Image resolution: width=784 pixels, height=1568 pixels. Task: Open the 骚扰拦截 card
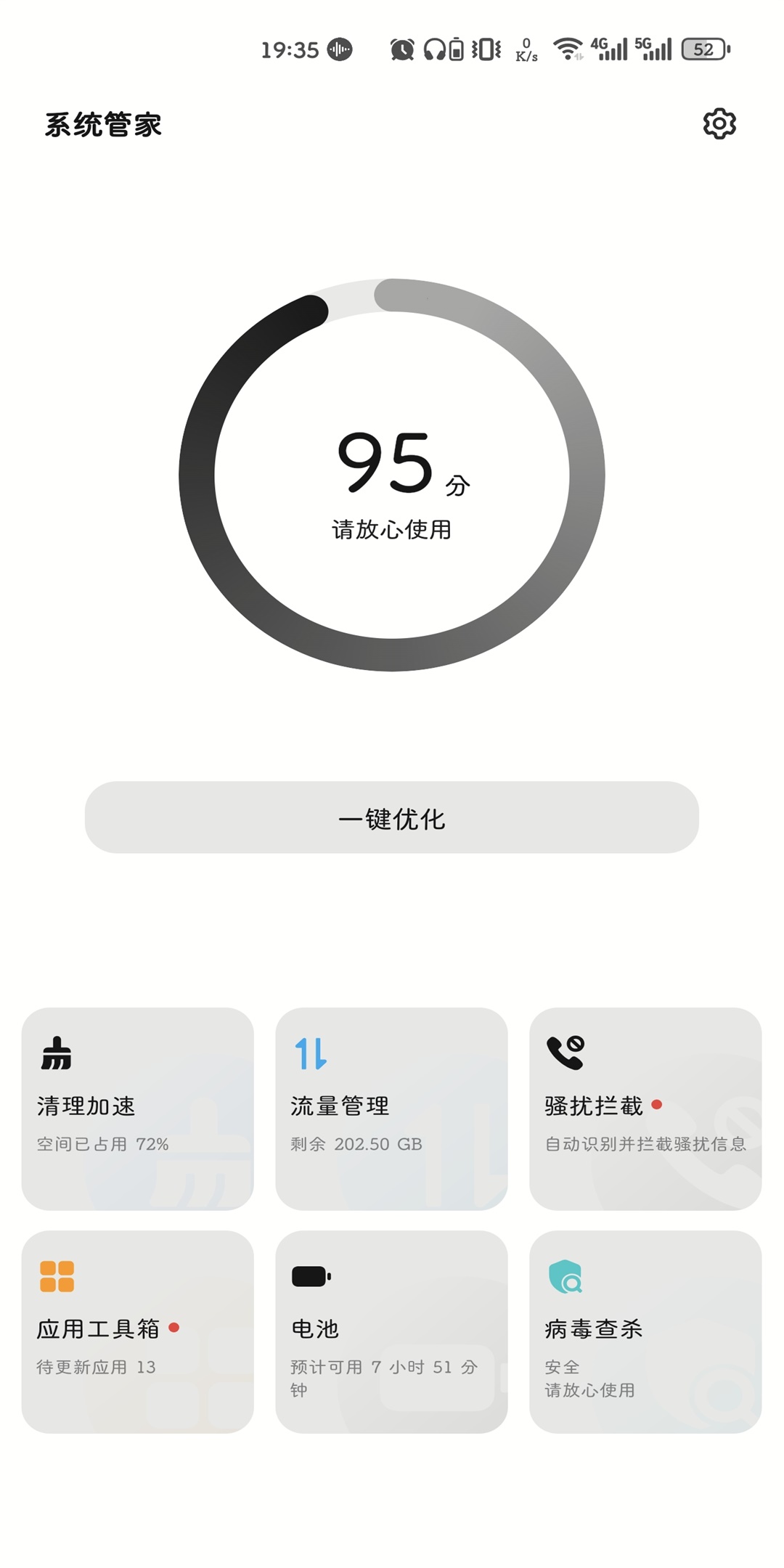pyautogui.click(x=645, y=1108)
